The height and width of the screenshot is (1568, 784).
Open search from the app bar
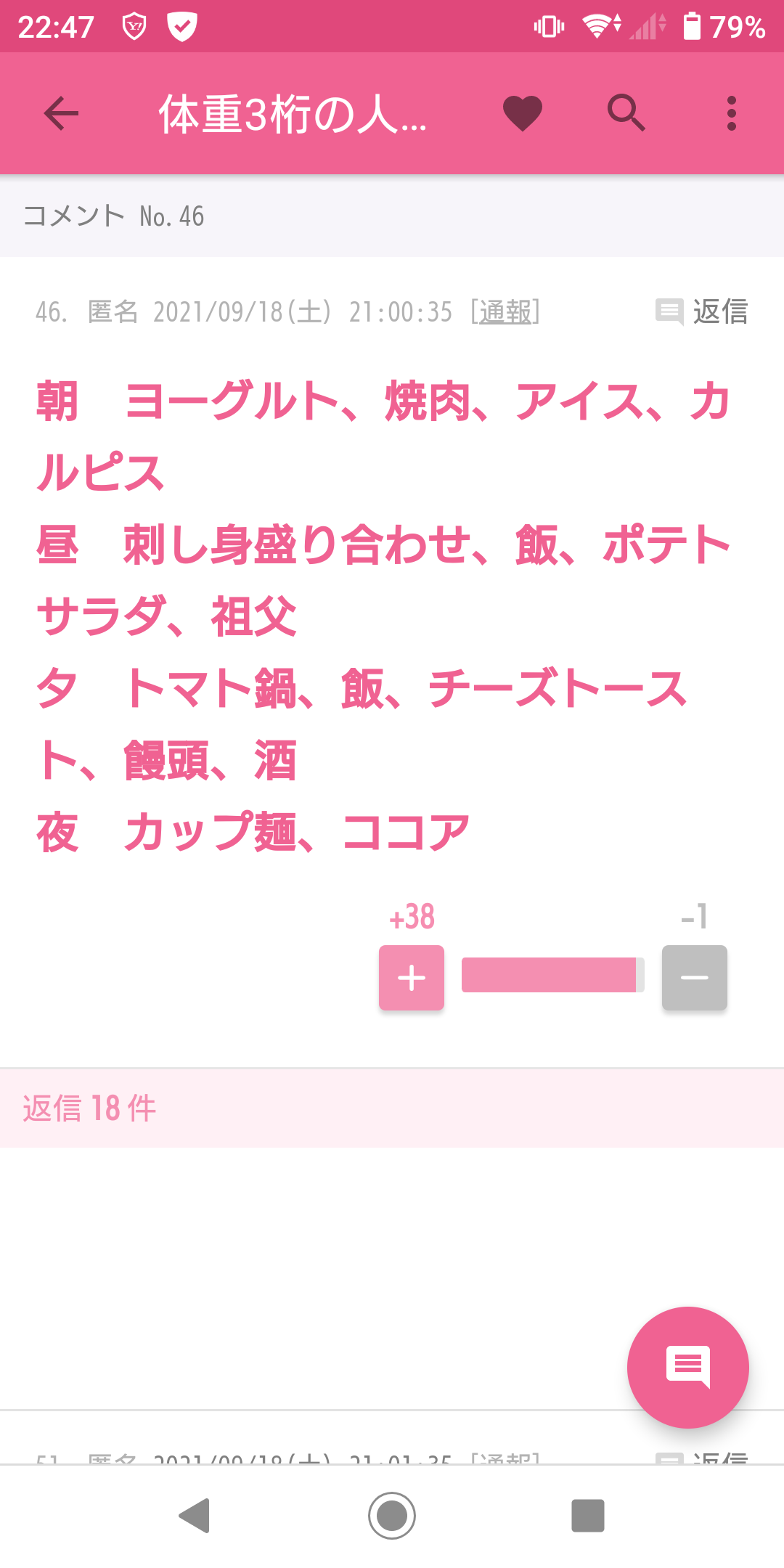(x=626, y=113)
